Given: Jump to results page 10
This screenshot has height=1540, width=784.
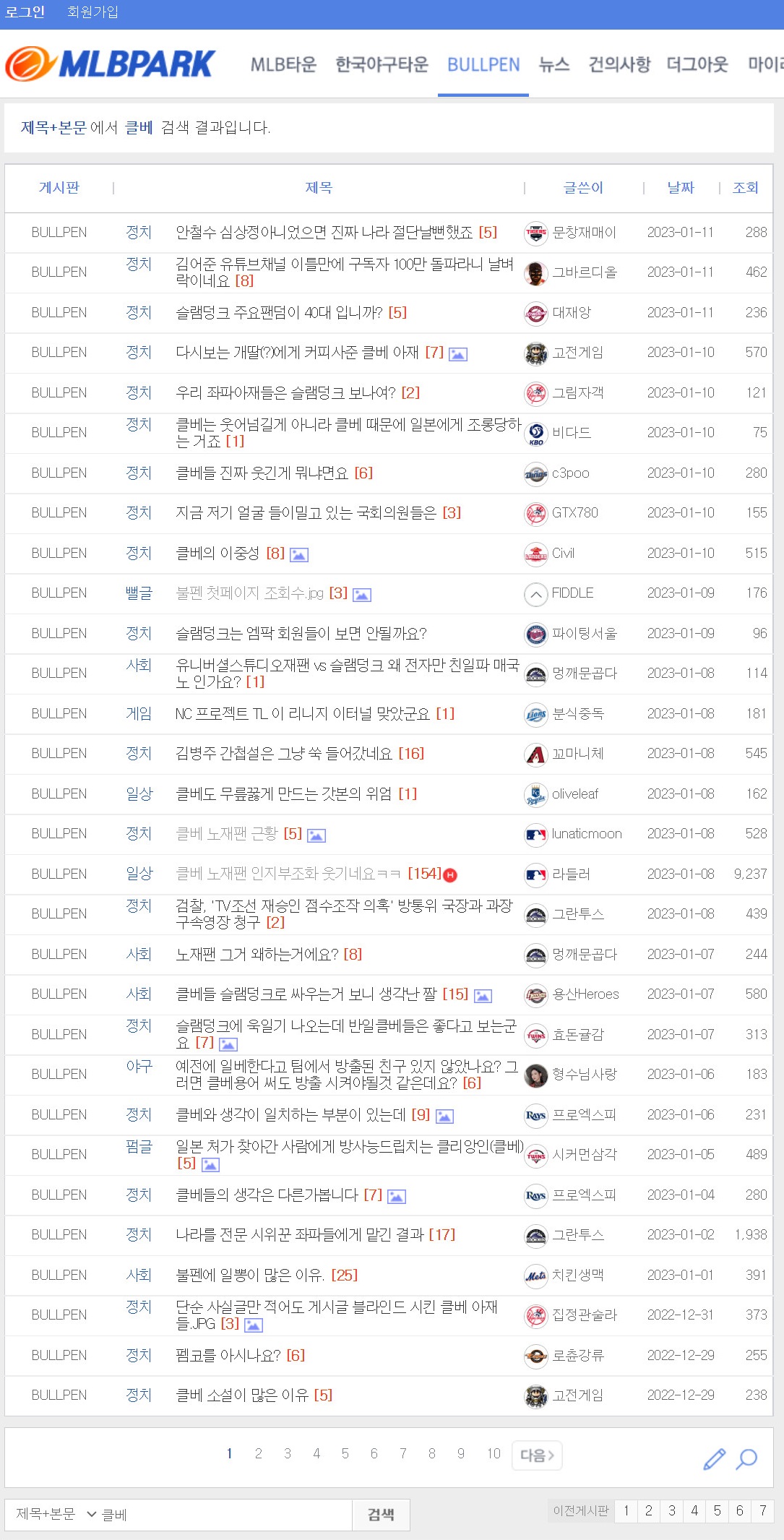Looking at the screenshot, I should (x=494, y=1453).
